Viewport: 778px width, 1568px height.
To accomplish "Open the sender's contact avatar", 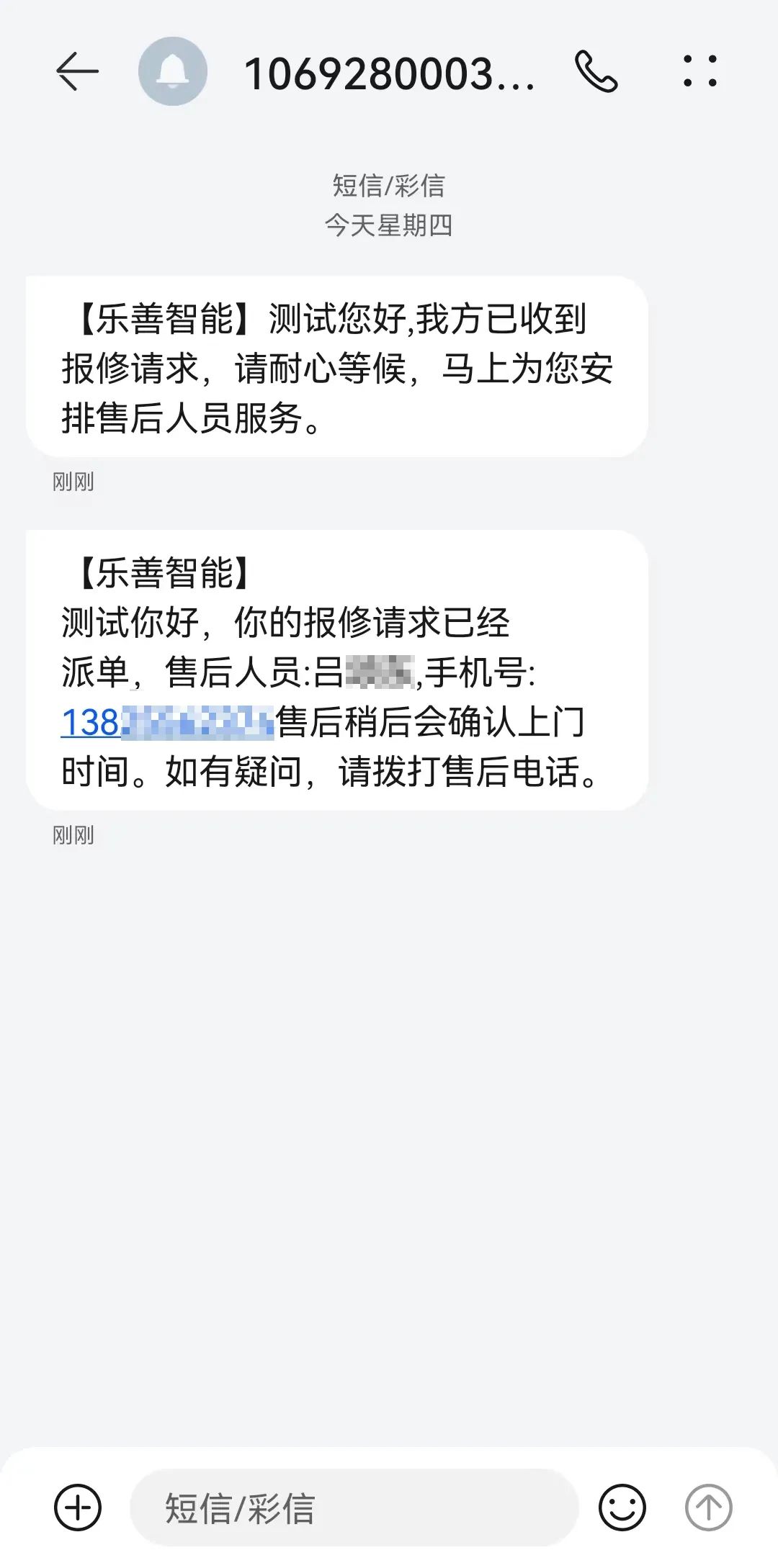I will coord(173,72).
